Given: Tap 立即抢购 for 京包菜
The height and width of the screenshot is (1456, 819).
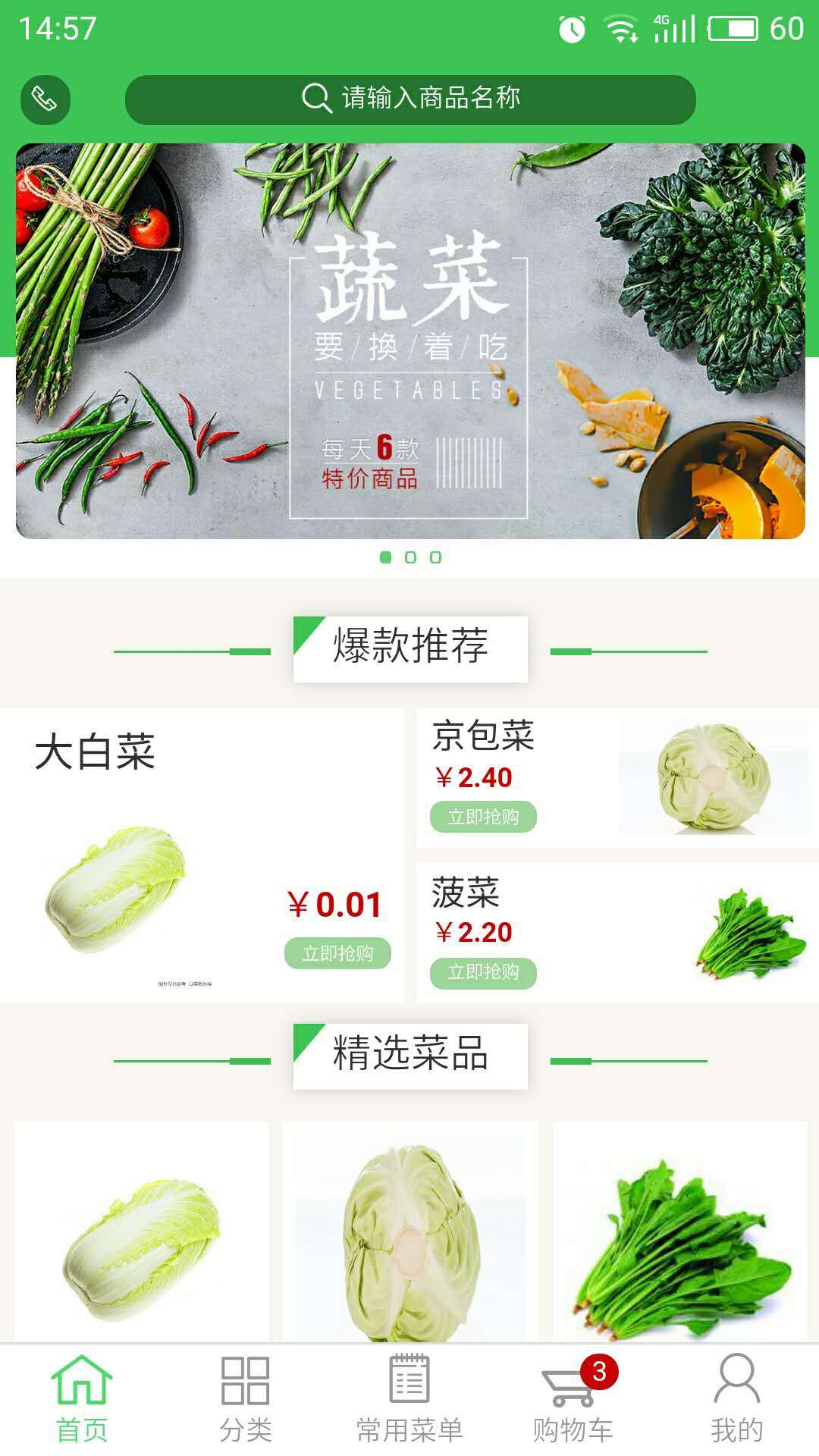Looking at the screenshot, I should tap(483, 817).
